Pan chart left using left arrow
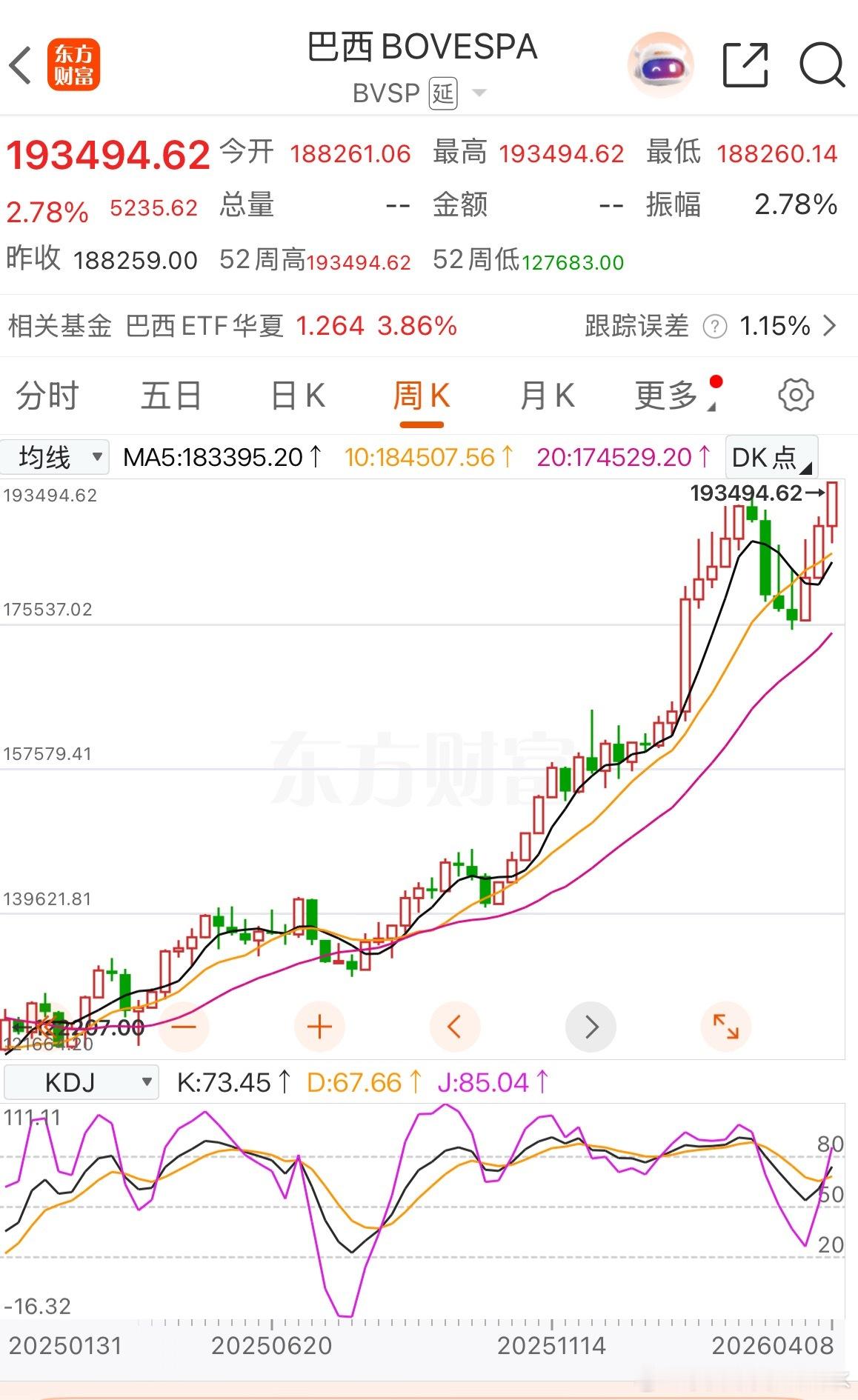The image size is (858, 1400). pyautogui.click(x=455, y=1027)
